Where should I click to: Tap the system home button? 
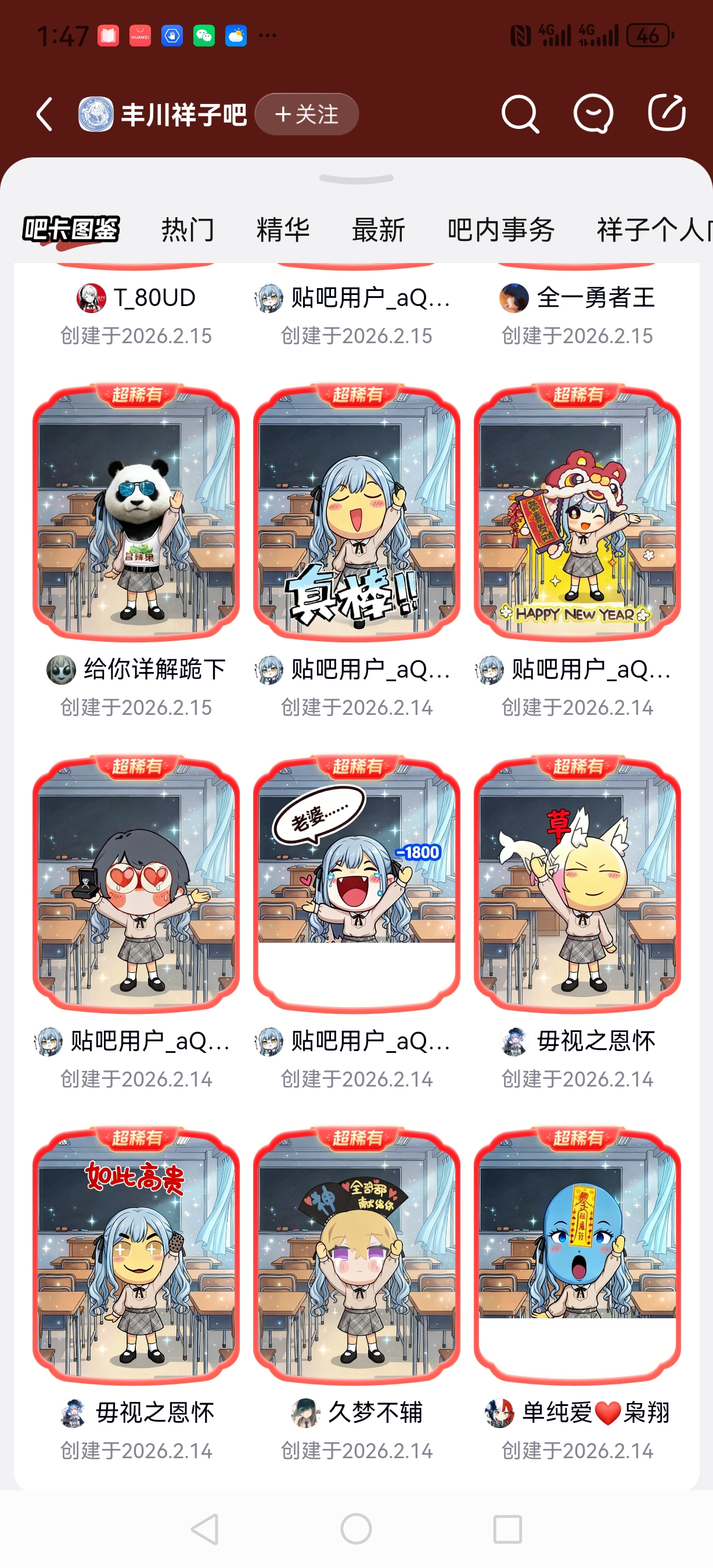pyautogui.click(x=356, y=1529)
